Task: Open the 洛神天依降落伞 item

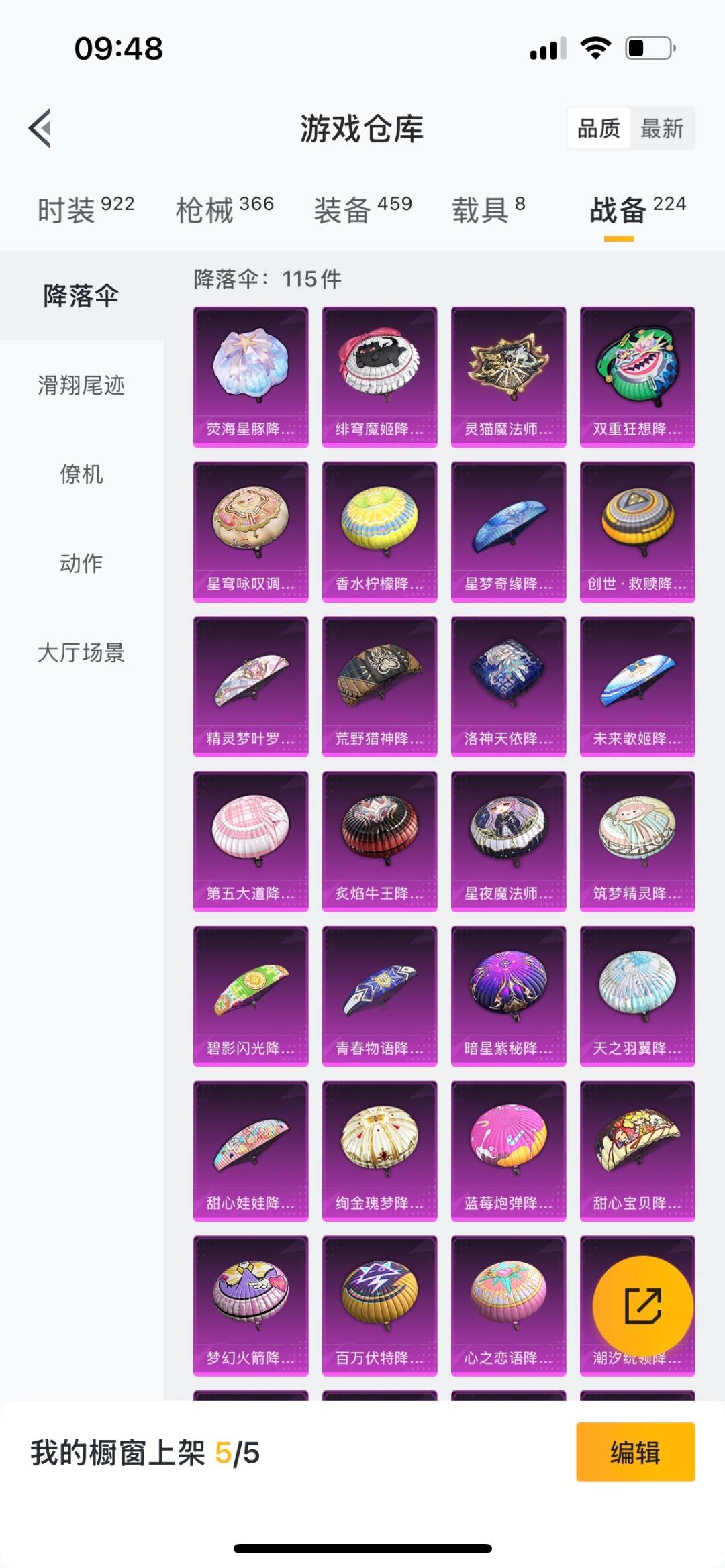Action: [508, 686]
